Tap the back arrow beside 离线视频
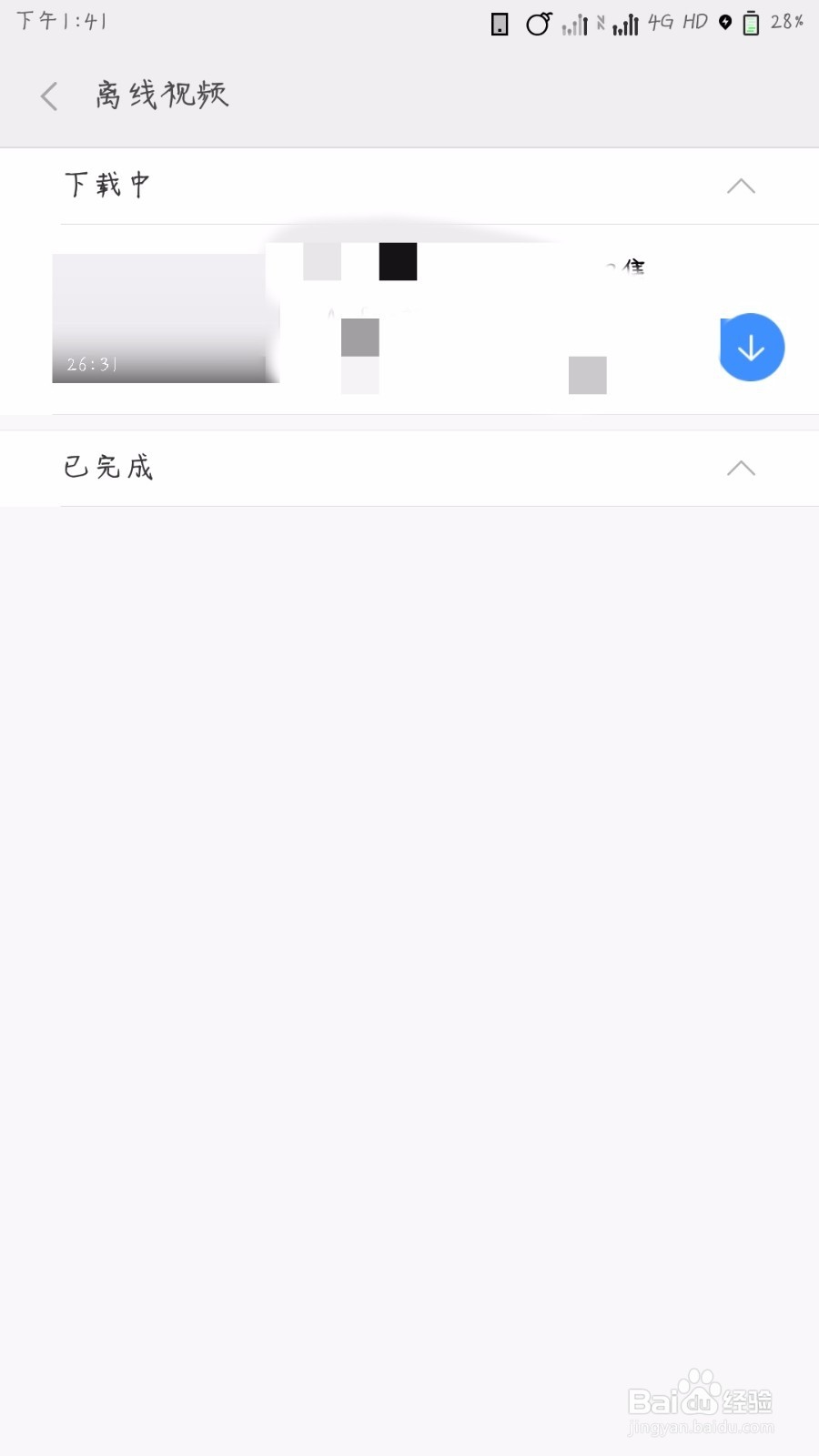The width and height of the screenshot is (819, 1456). click(48, 96)
